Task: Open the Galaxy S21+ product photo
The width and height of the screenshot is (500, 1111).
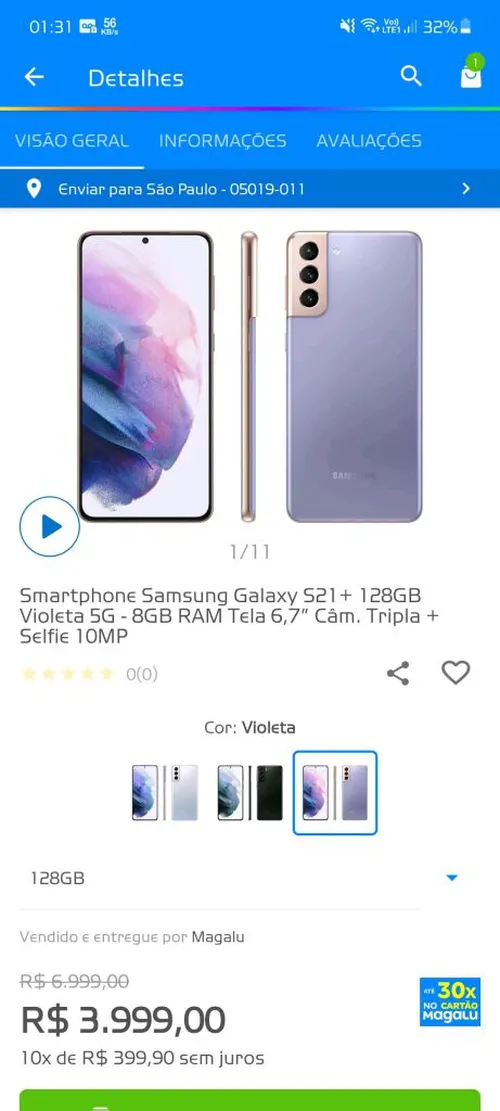Action: pos(250,376)
